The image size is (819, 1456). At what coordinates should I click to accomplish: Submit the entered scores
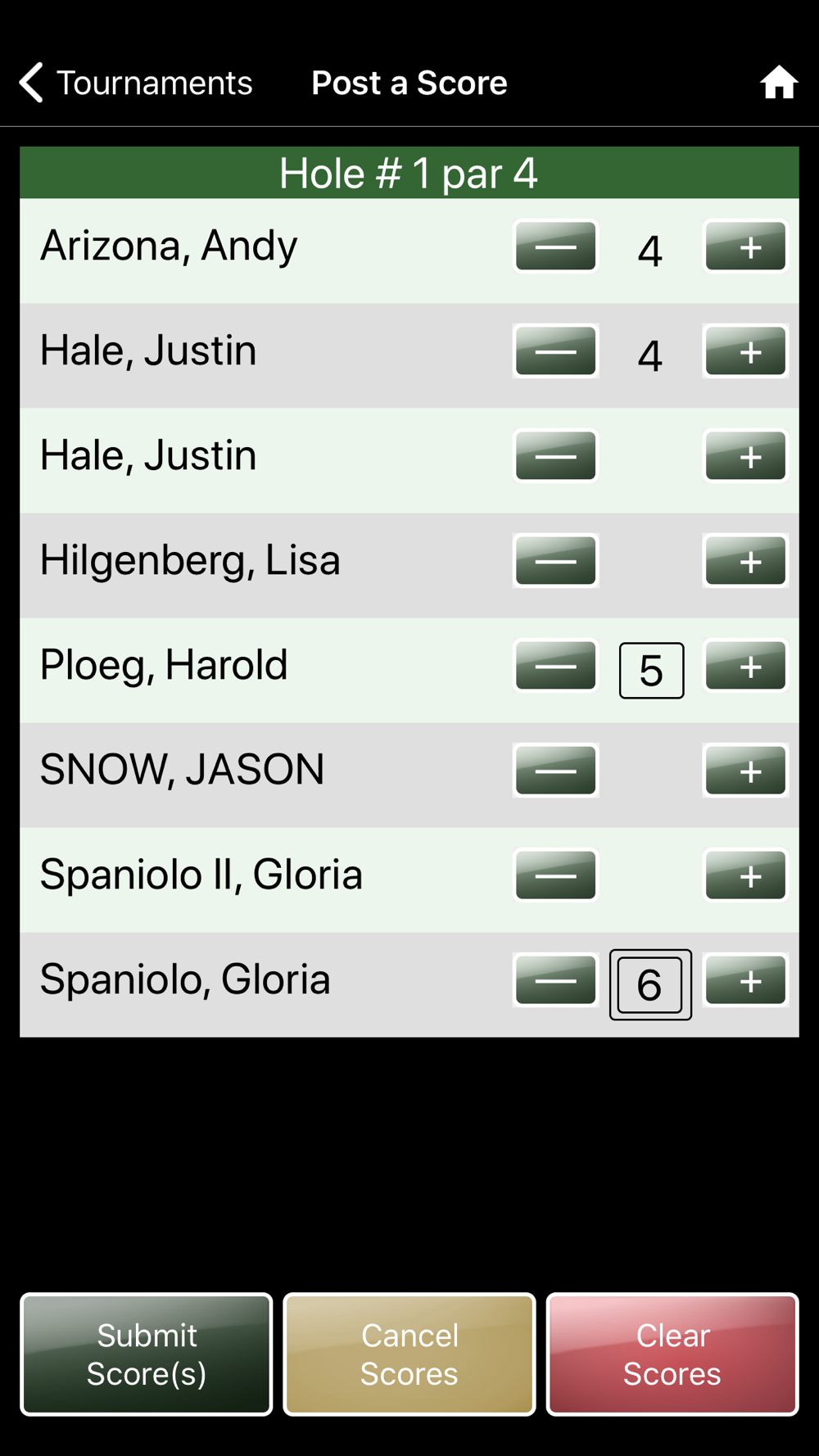[x=147, y=1354]
